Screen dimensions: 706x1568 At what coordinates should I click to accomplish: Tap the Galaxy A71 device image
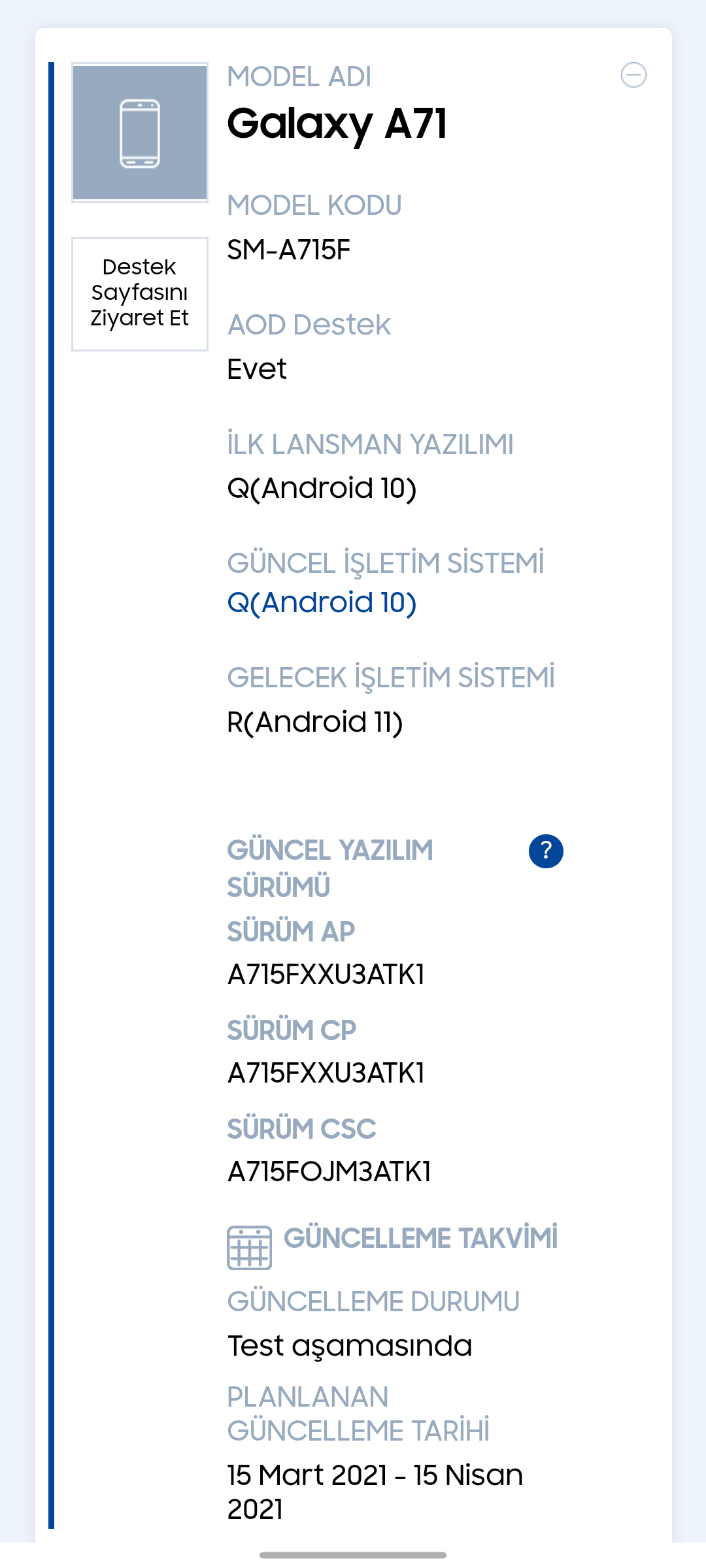(x=140, y=133)
